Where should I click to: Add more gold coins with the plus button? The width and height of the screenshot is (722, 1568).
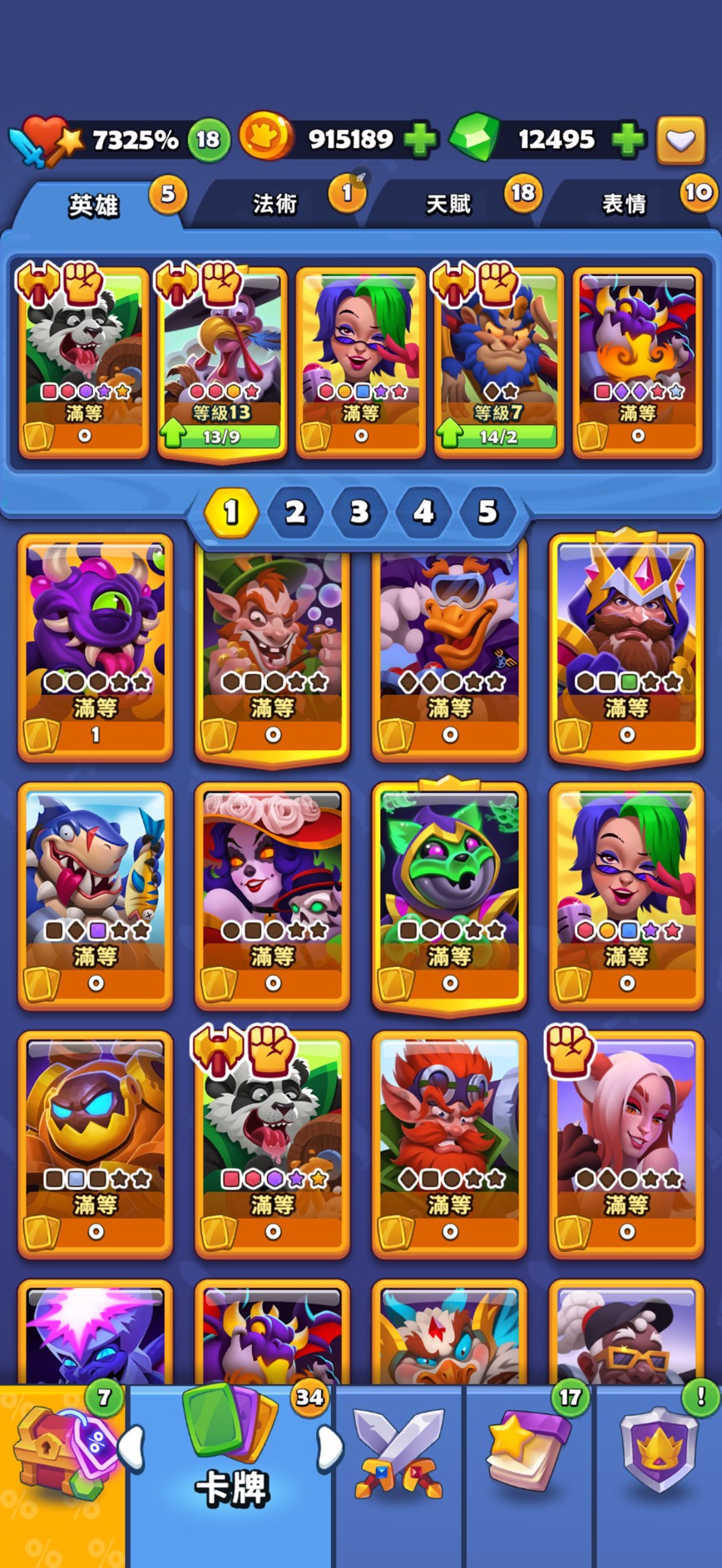(421, 140)
